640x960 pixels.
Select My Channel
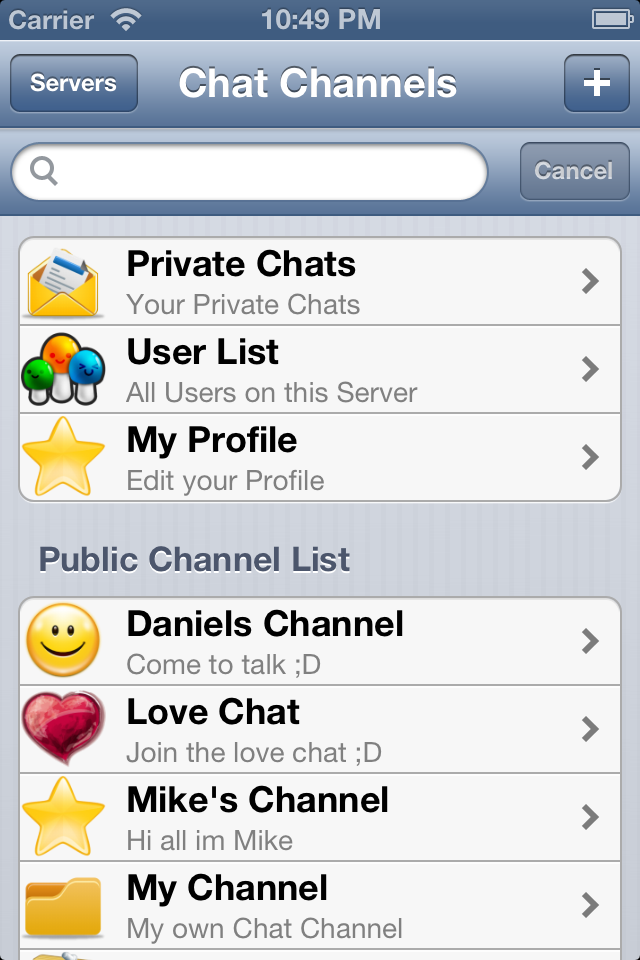click(320, 906)
